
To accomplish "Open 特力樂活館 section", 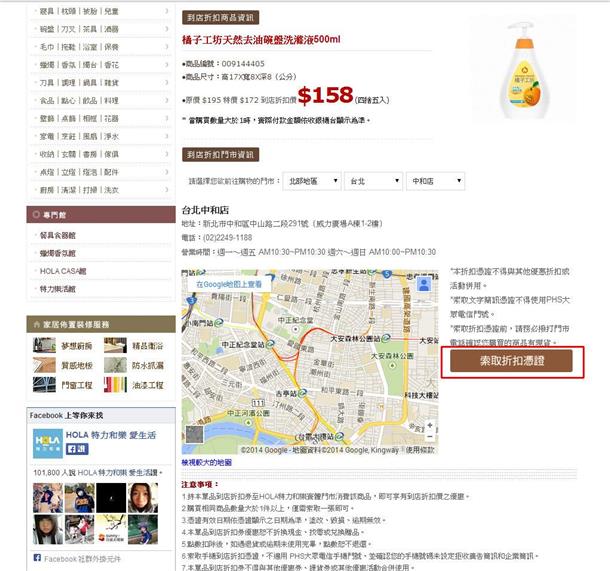I will tap(58, 289).
